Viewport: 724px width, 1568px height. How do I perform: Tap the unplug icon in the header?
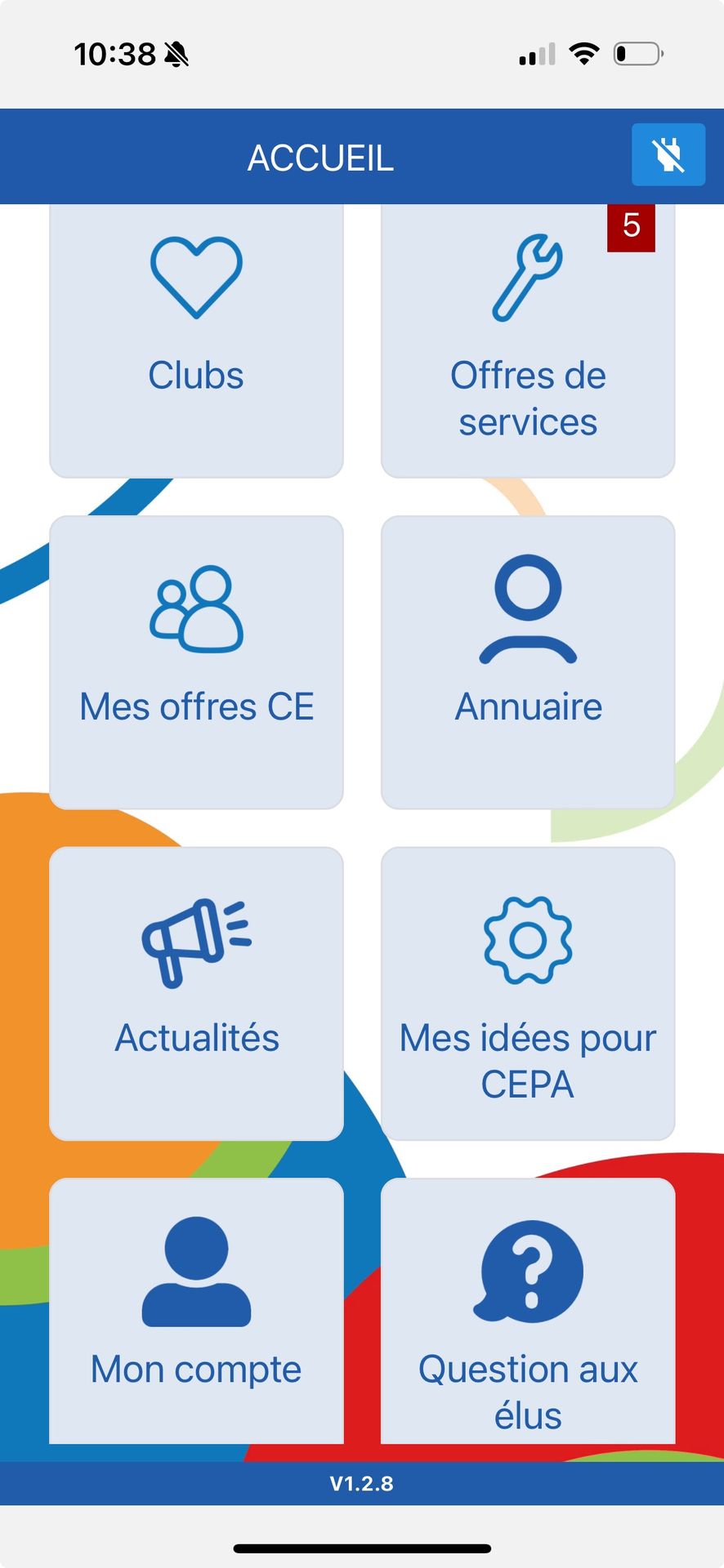[668, 154]
